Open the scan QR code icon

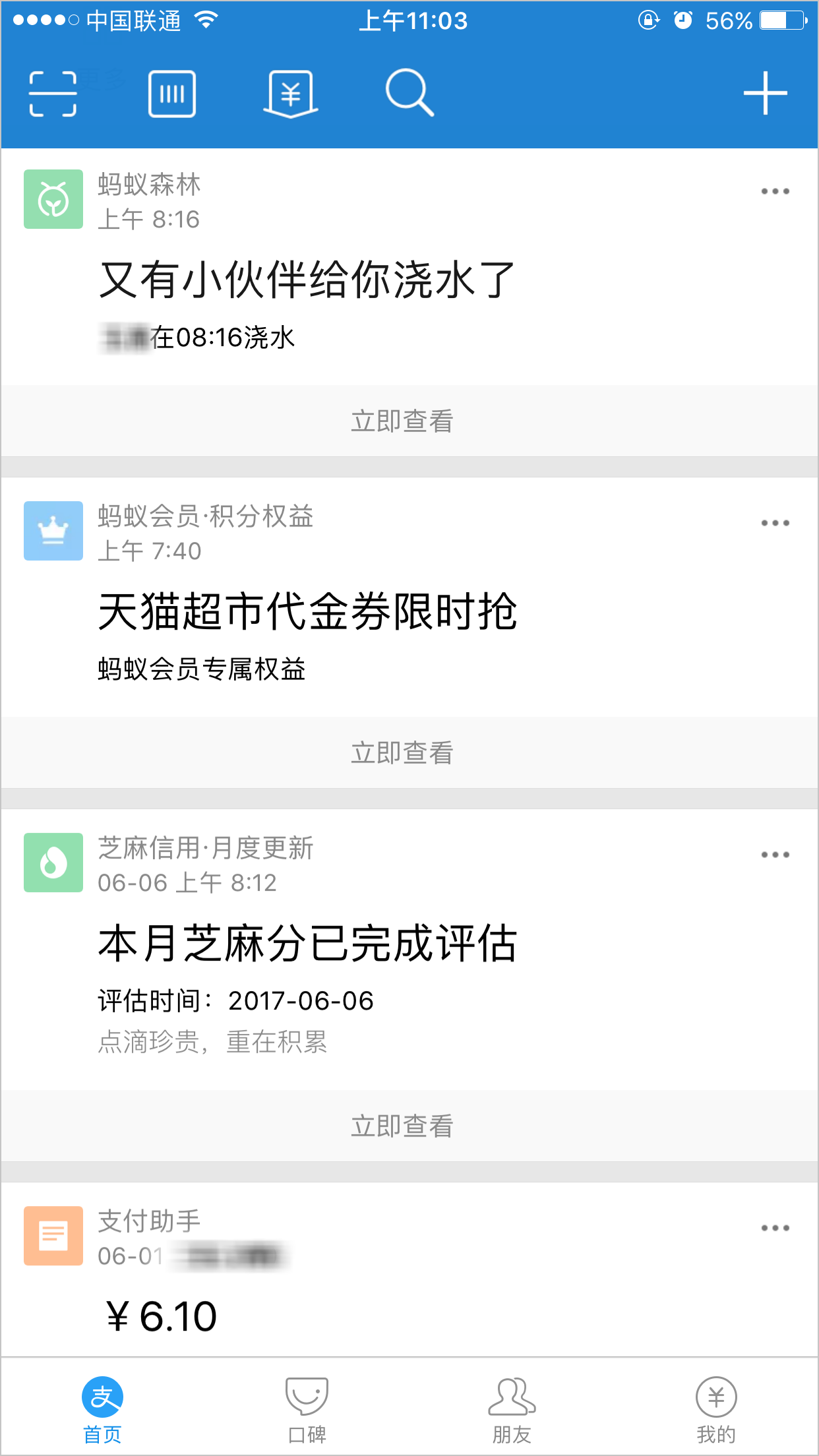pyautogui.click(x=53, y=94)
